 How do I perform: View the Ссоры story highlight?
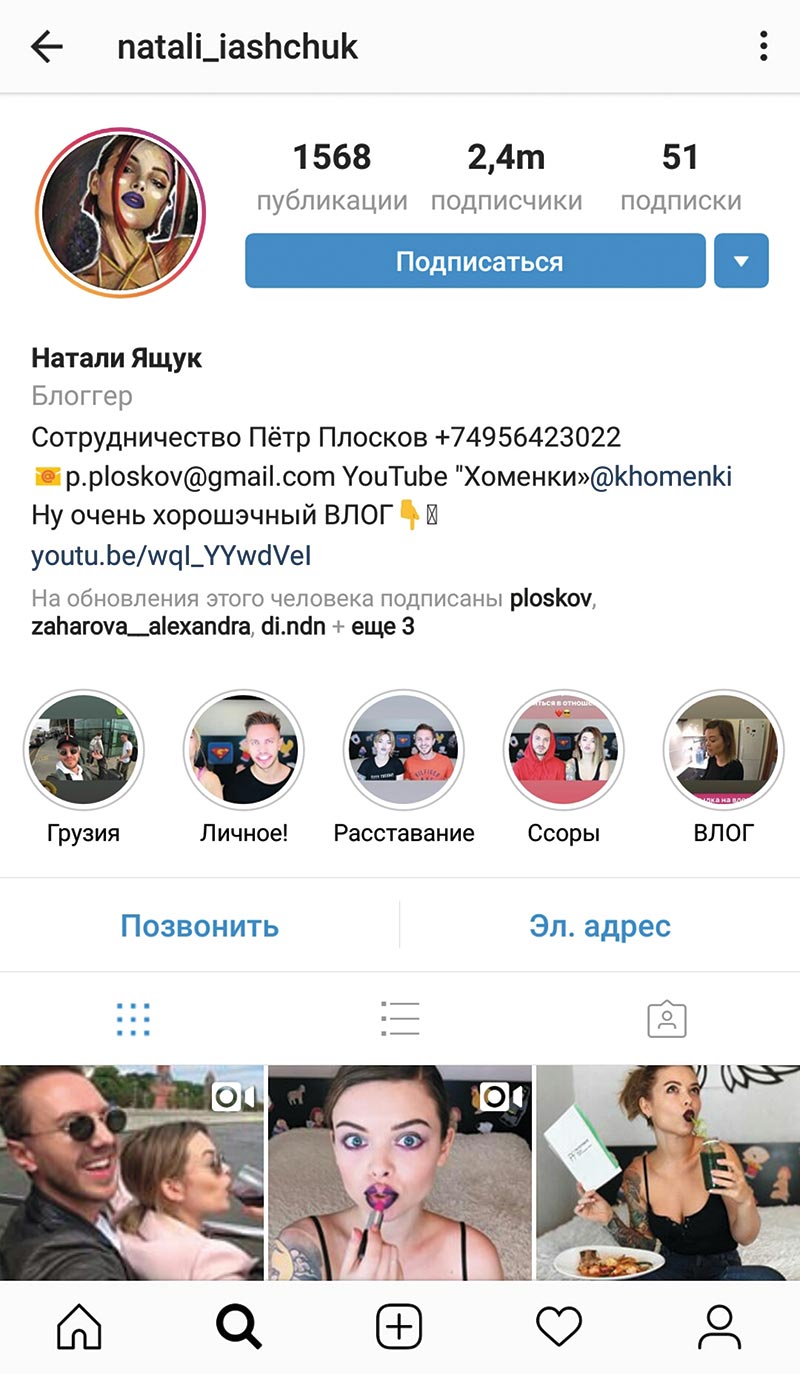coord(563,750)
